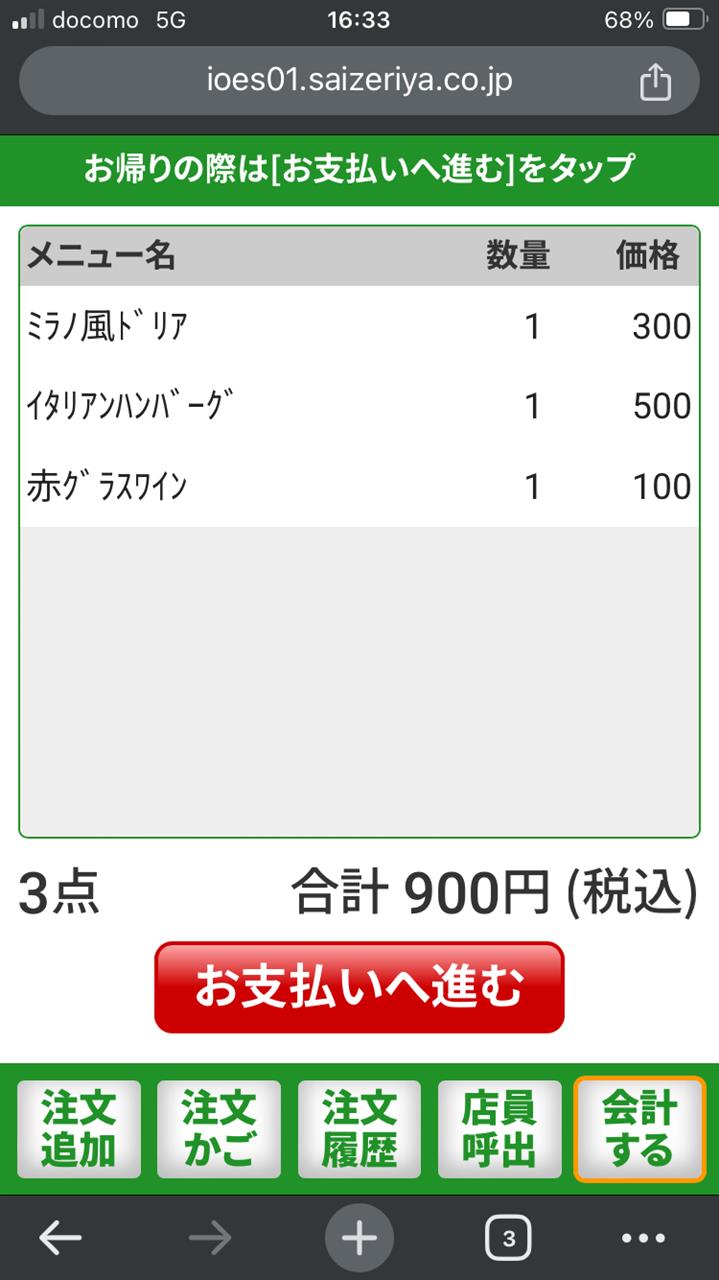Open the tab switcher showing 3 tabs
Image resolution: width=719 pixels, height=1280 pixels.
tap(508, 1239)
